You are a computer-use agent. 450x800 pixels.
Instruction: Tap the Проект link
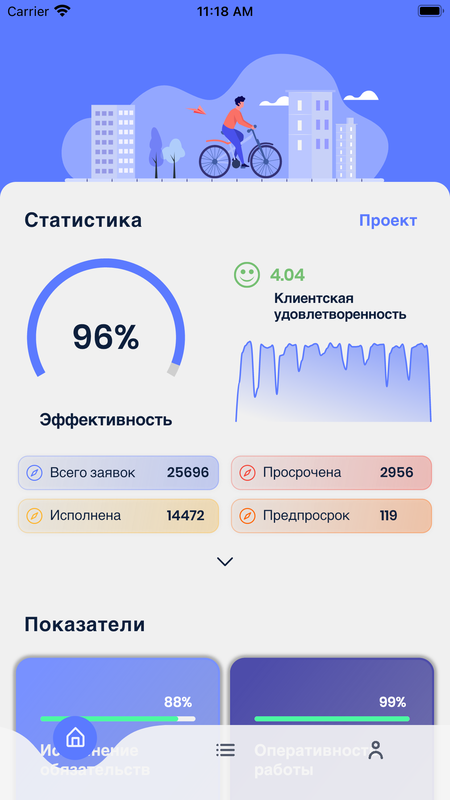(x=388, y=220)
